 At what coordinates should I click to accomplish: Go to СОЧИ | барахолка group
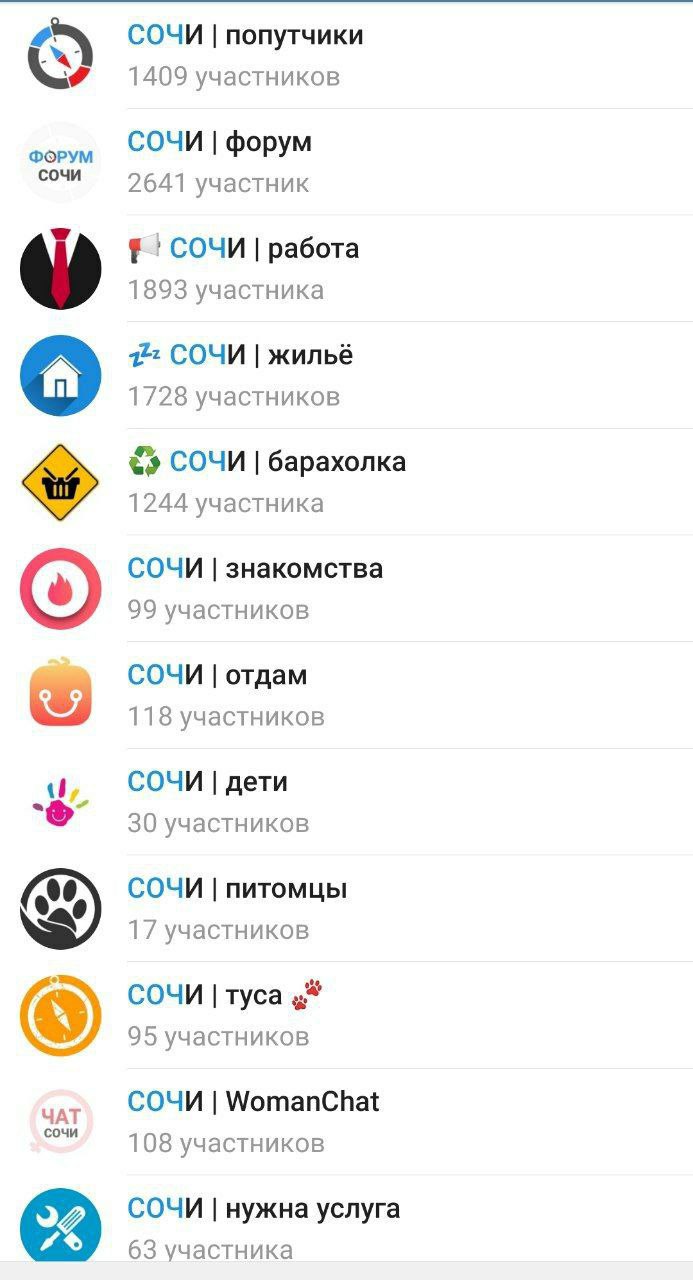coord(346,481)
